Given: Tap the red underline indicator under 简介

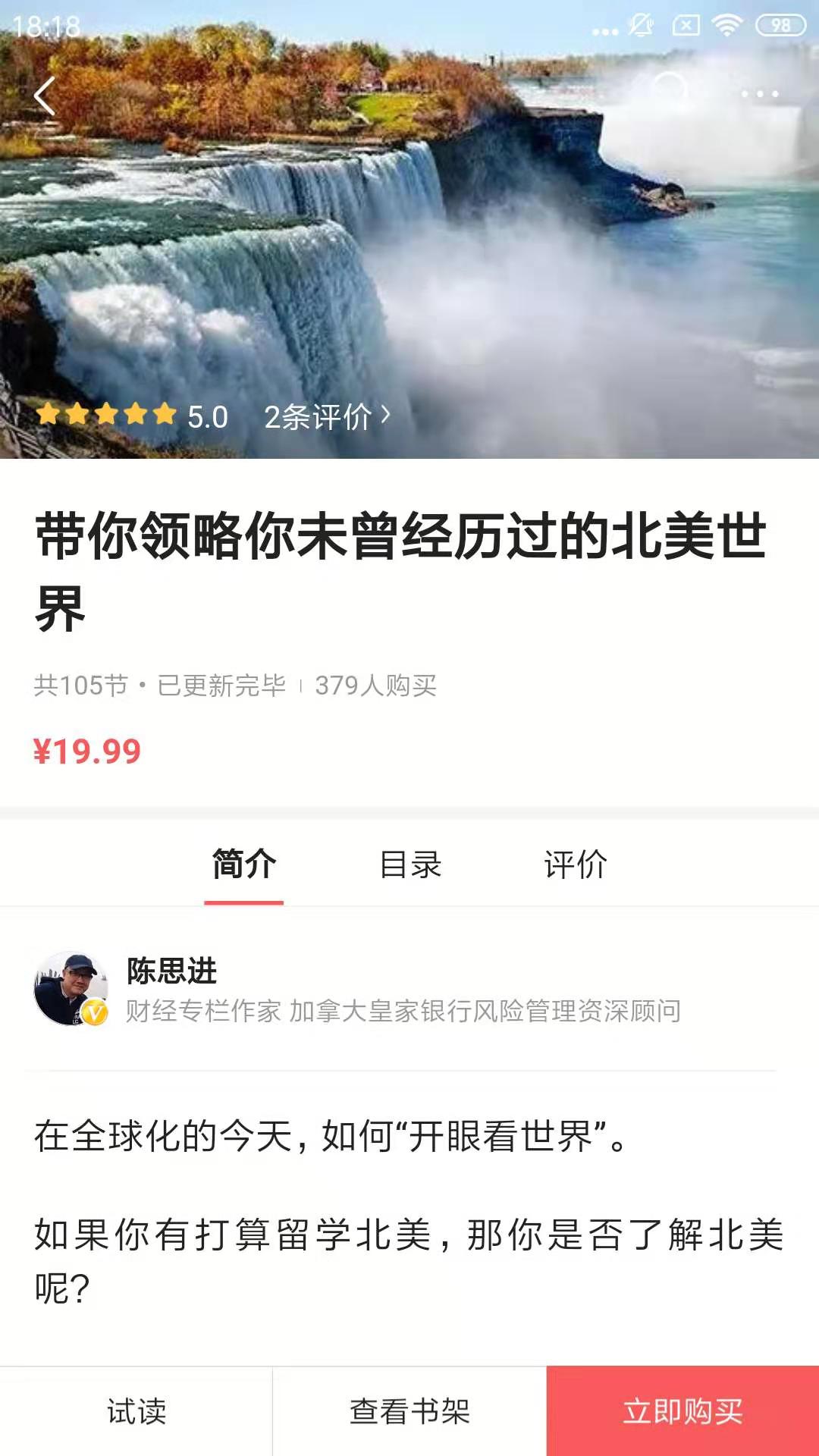Looking at the screenshot, I should pyautogui.click(x=243, y=902).
